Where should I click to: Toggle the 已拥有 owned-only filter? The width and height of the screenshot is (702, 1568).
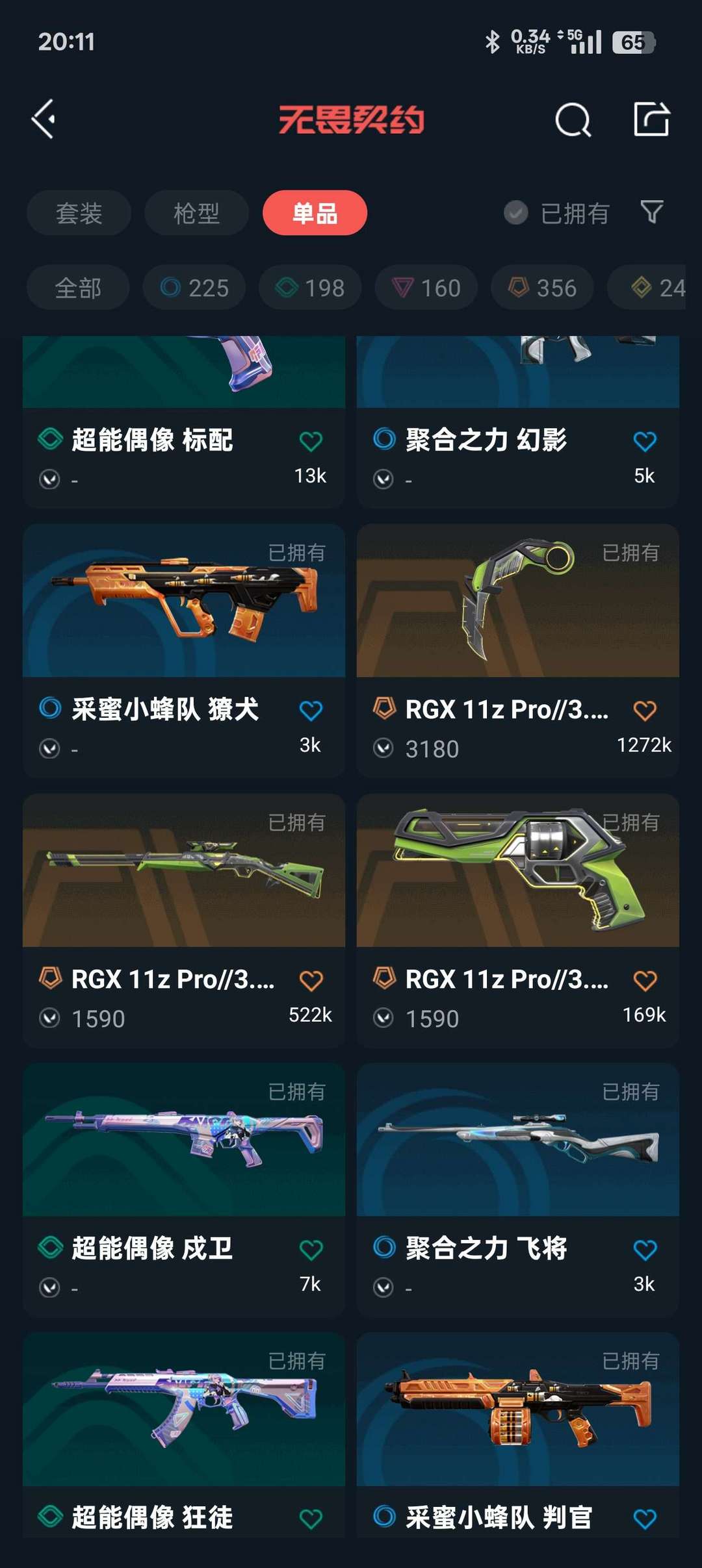click(556, 213)
